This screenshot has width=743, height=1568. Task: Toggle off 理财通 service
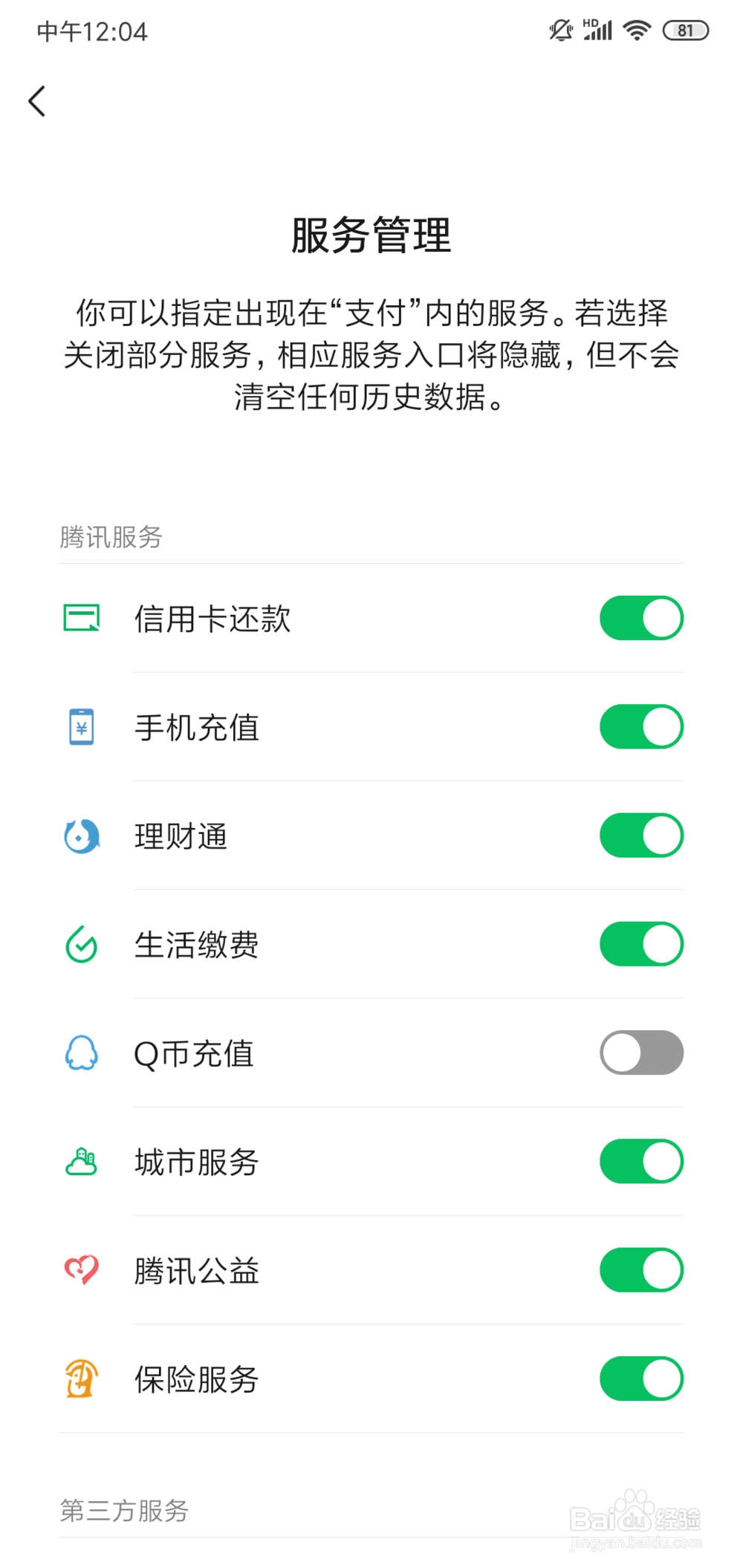pyautogui.click(x=641, y=836)
